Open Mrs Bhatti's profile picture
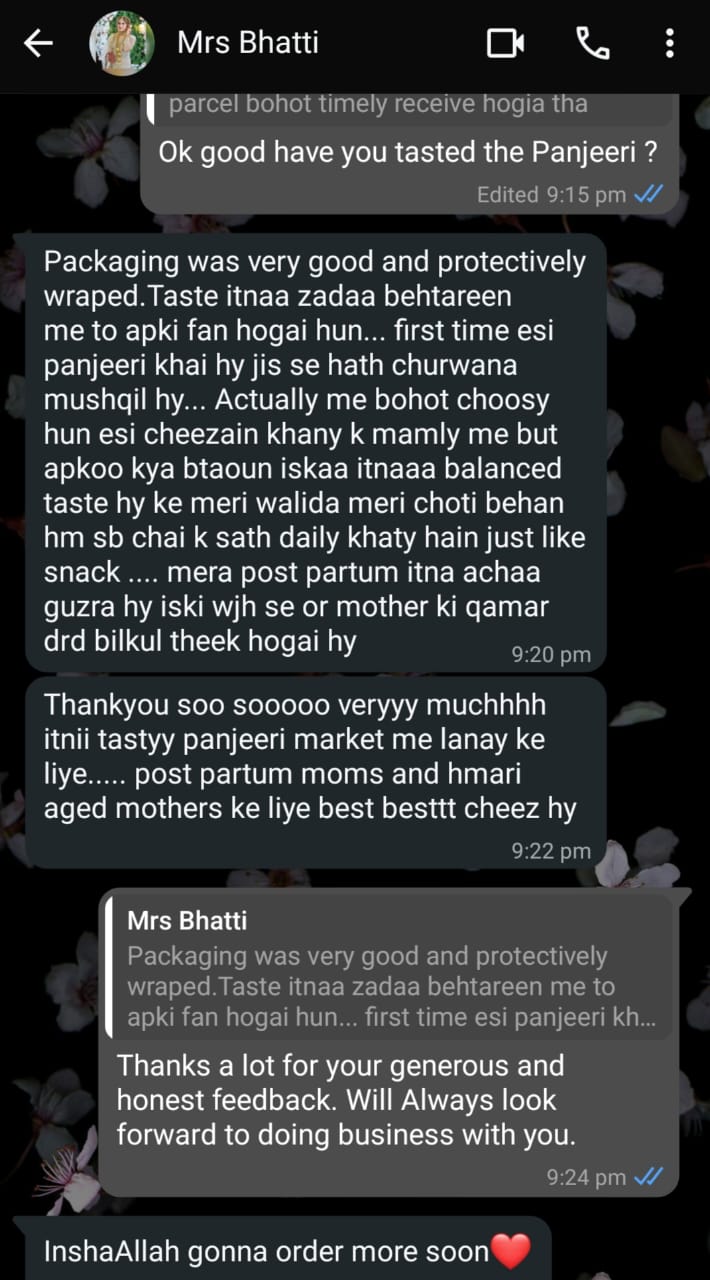The image size is (710, 1280). click(121, 44)
